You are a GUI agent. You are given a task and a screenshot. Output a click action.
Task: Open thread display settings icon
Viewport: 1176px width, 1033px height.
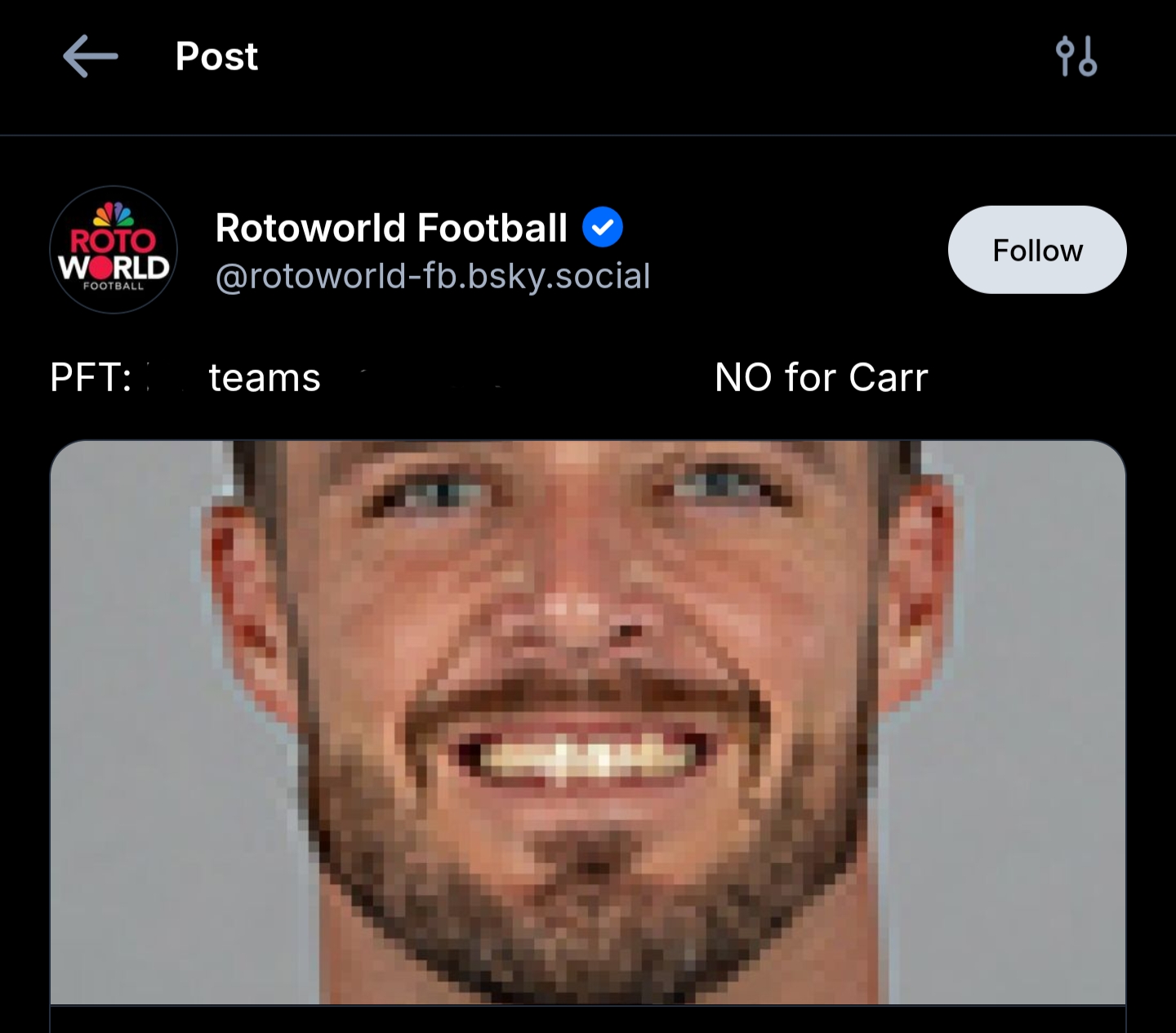[x=1076, y=56]
